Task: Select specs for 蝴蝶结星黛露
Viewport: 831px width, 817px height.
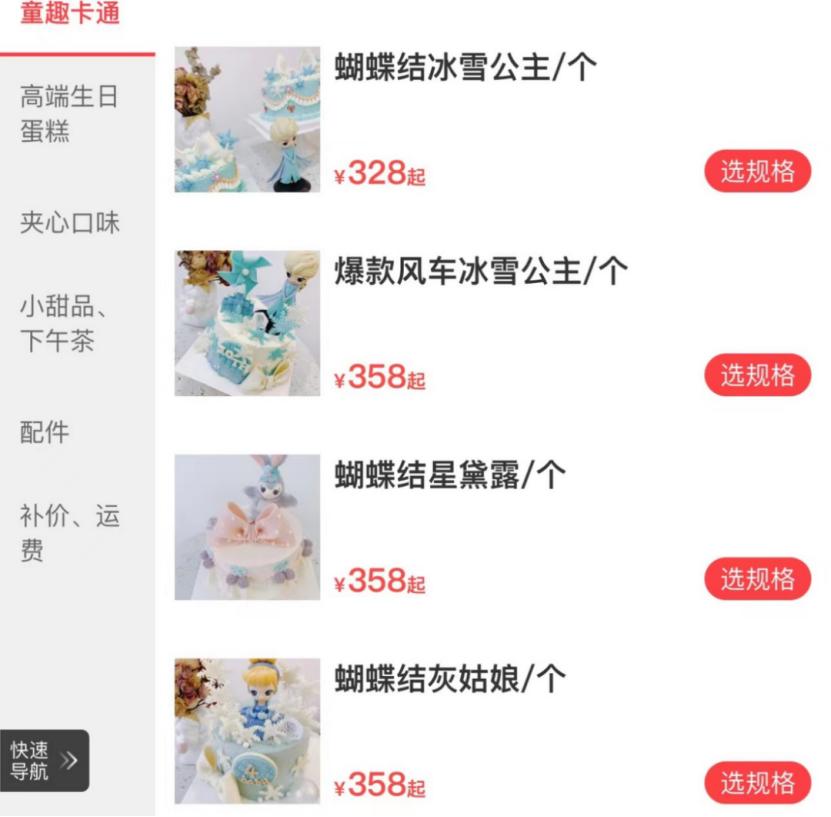Action: coord(757,579)
